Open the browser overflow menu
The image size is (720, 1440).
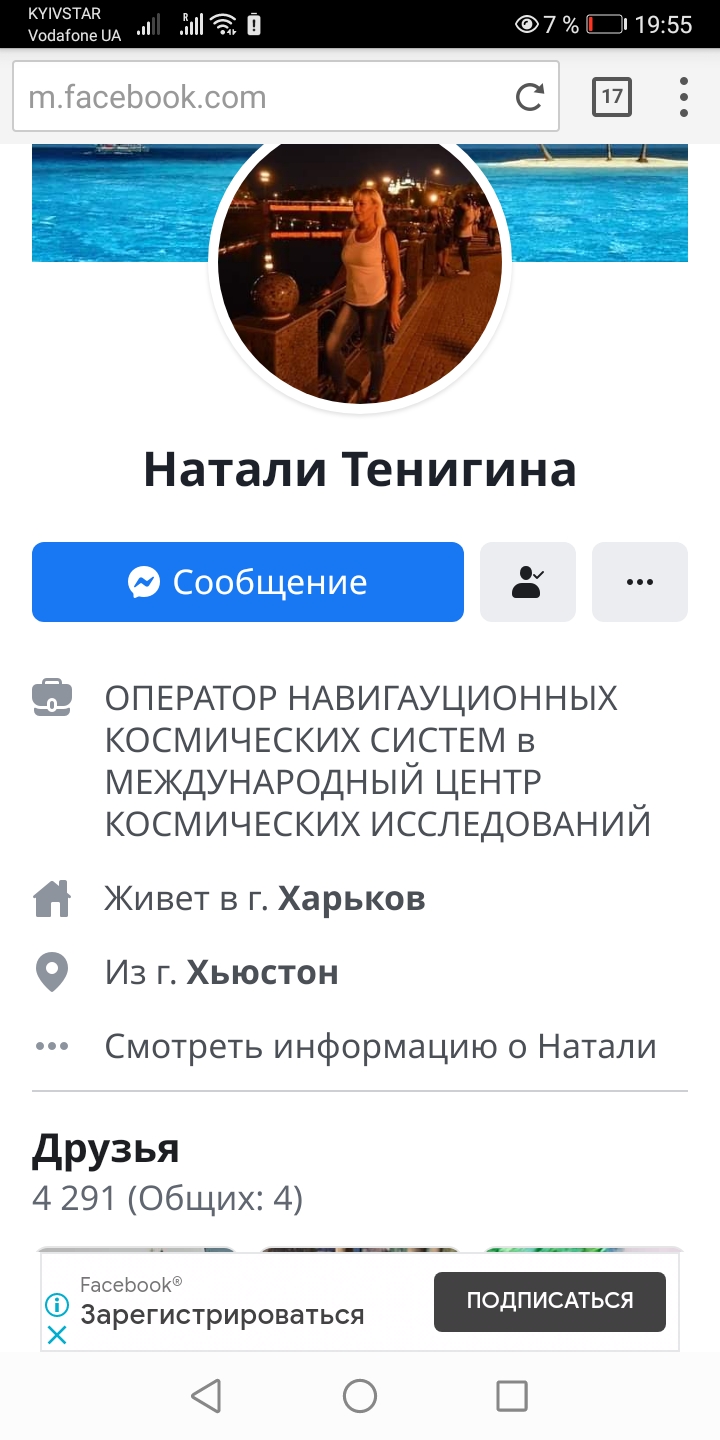click(x=684, y=97)
